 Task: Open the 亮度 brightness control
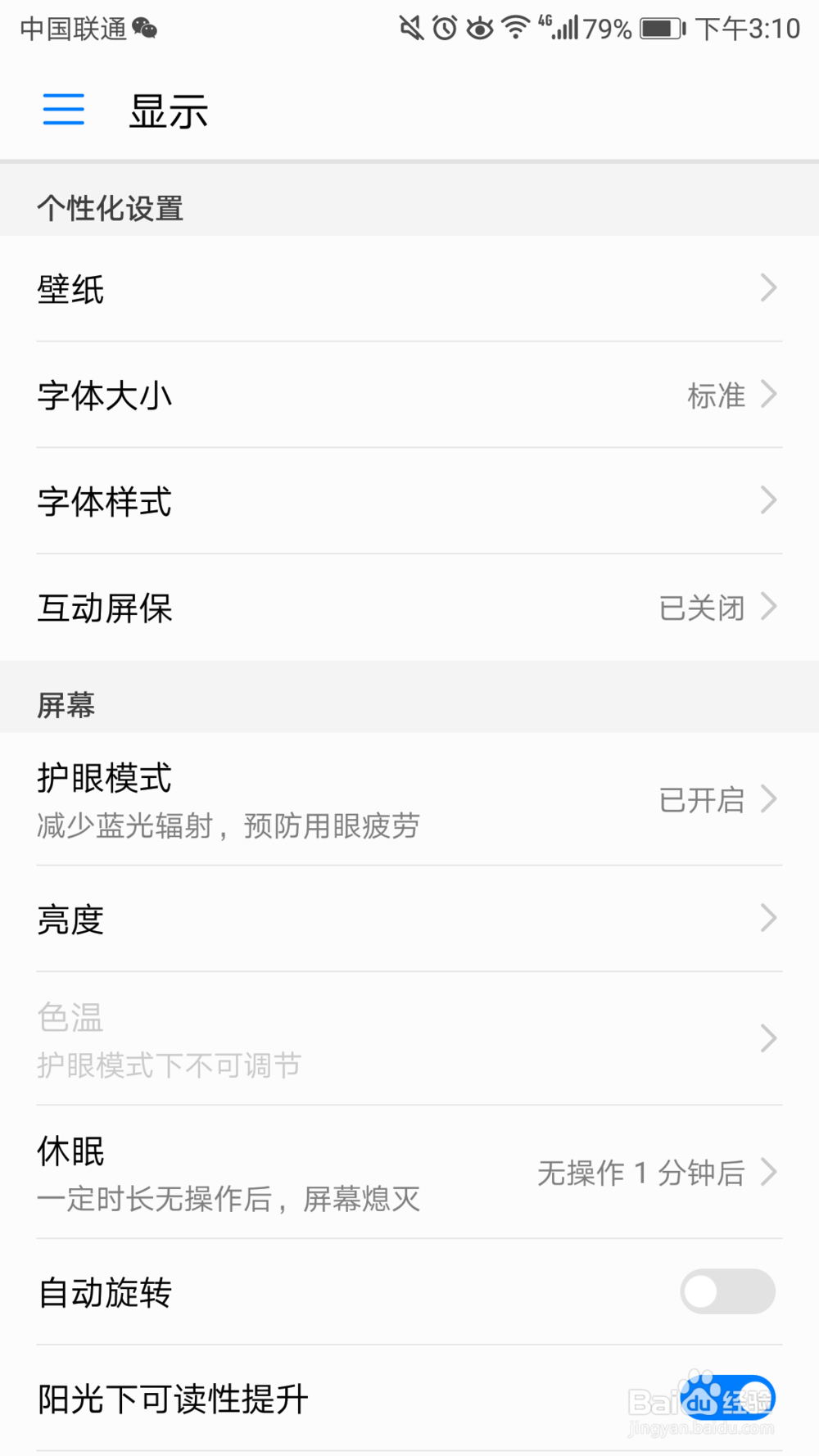[x=409, y=918]
